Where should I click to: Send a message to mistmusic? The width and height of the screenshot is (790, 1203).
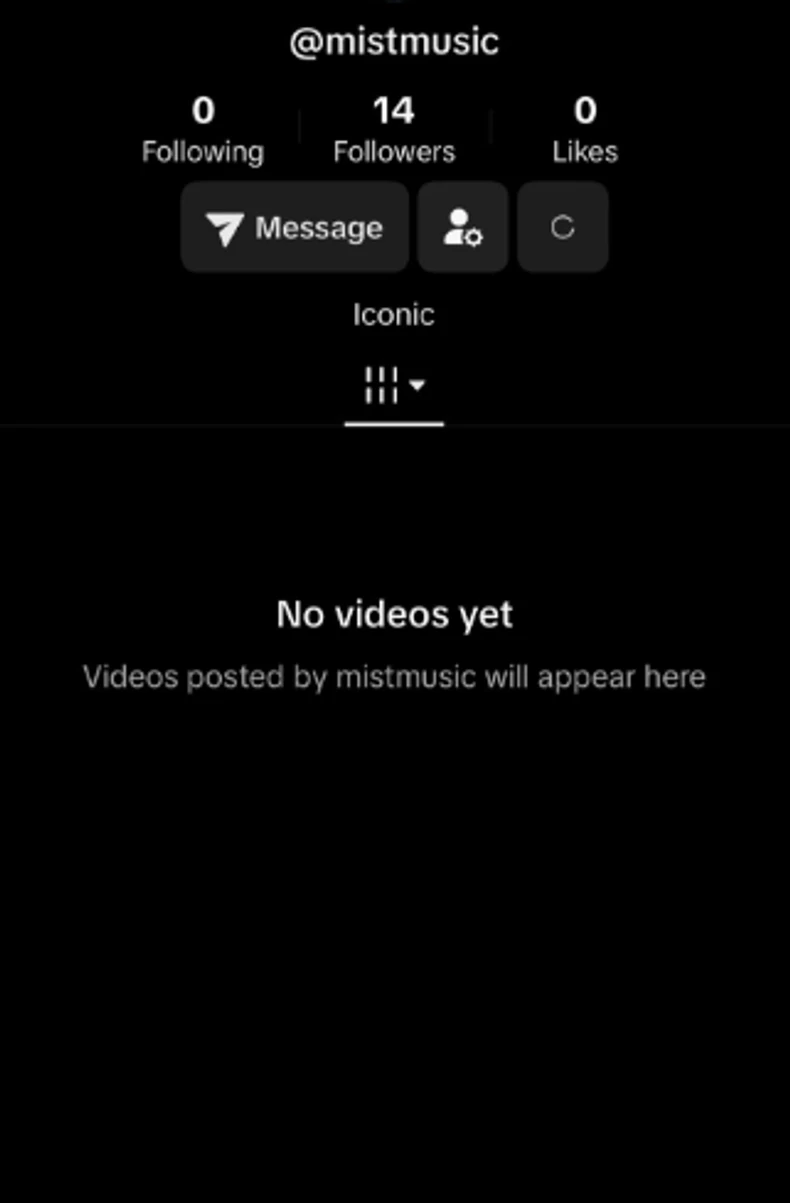[294, 228]
